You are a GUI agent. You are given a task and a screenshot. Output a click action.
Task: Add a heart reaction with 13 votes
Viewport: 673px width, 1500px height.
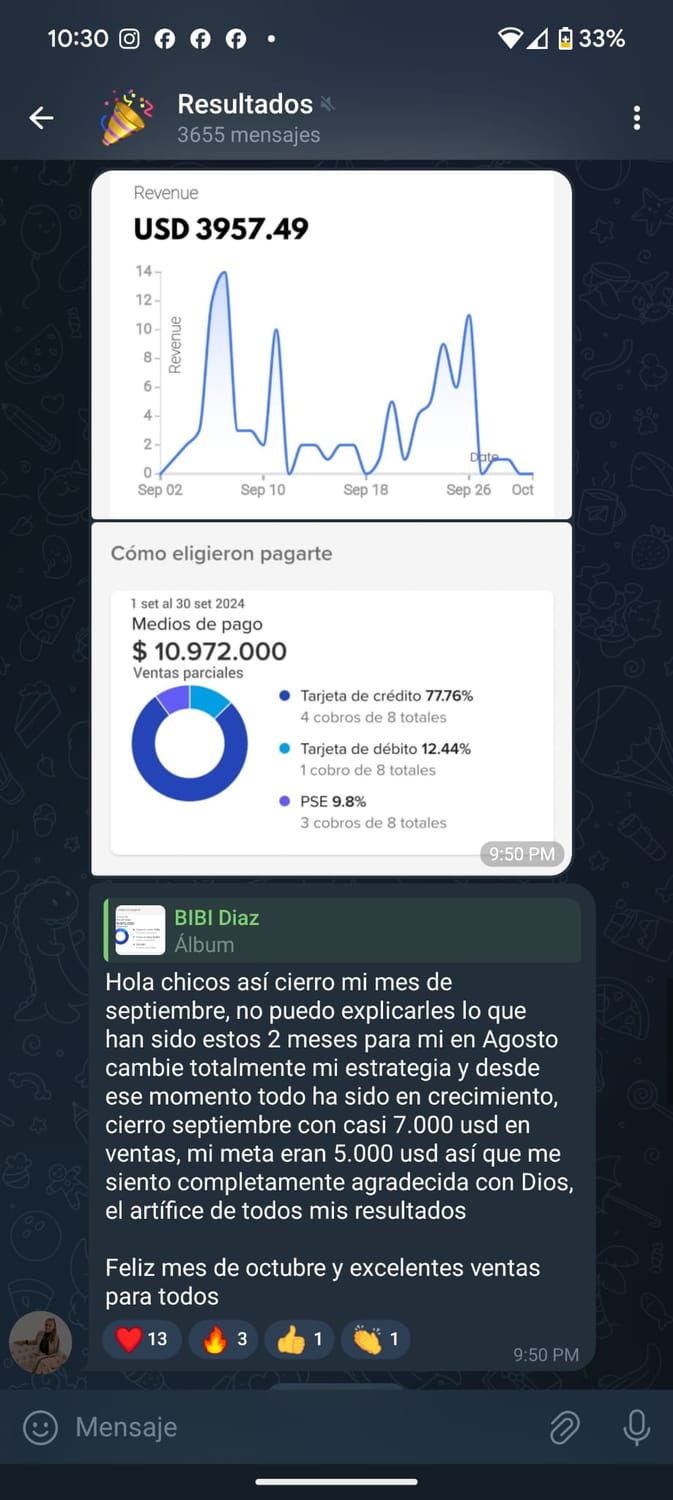pyautogui.click(x=142, y=1339)
